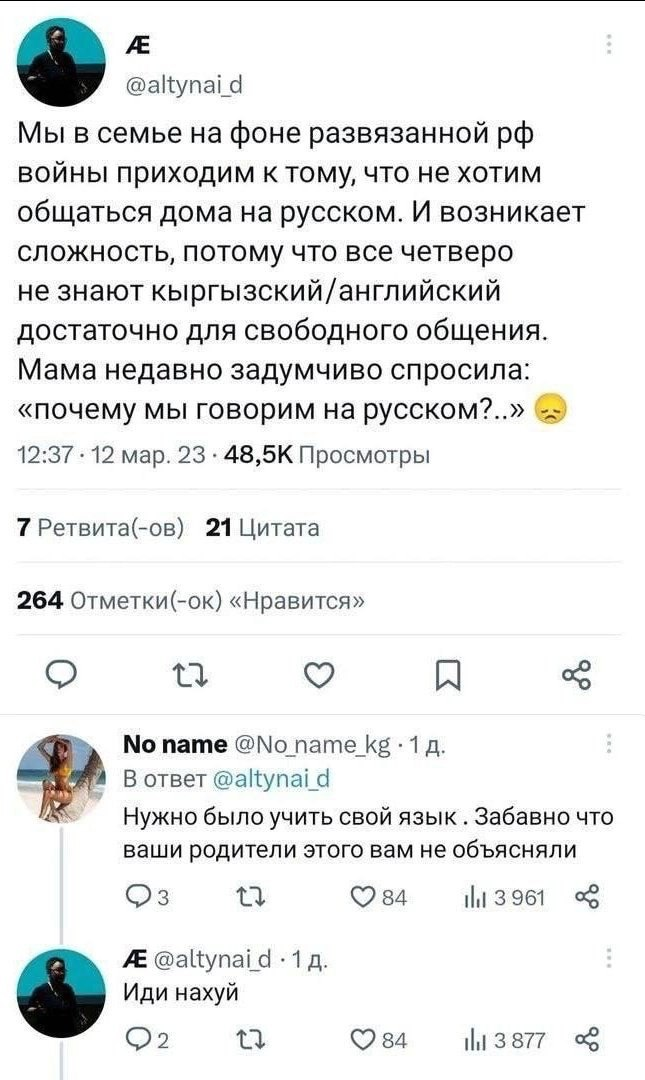Reply to the main tweet
Image resolution: width=645 pixels, height=1080 pixels.
[63, 677]
